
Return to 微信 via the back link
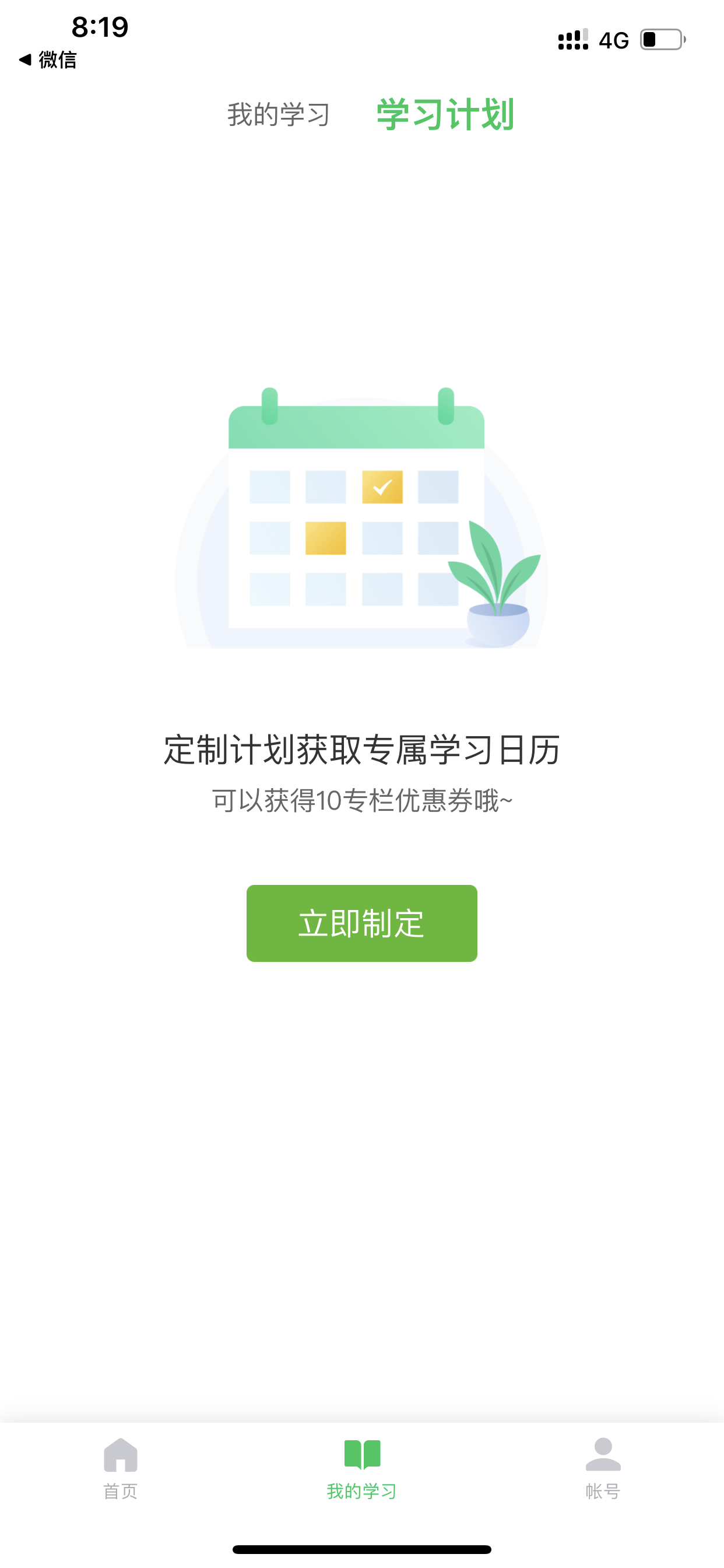click(48, 60)
